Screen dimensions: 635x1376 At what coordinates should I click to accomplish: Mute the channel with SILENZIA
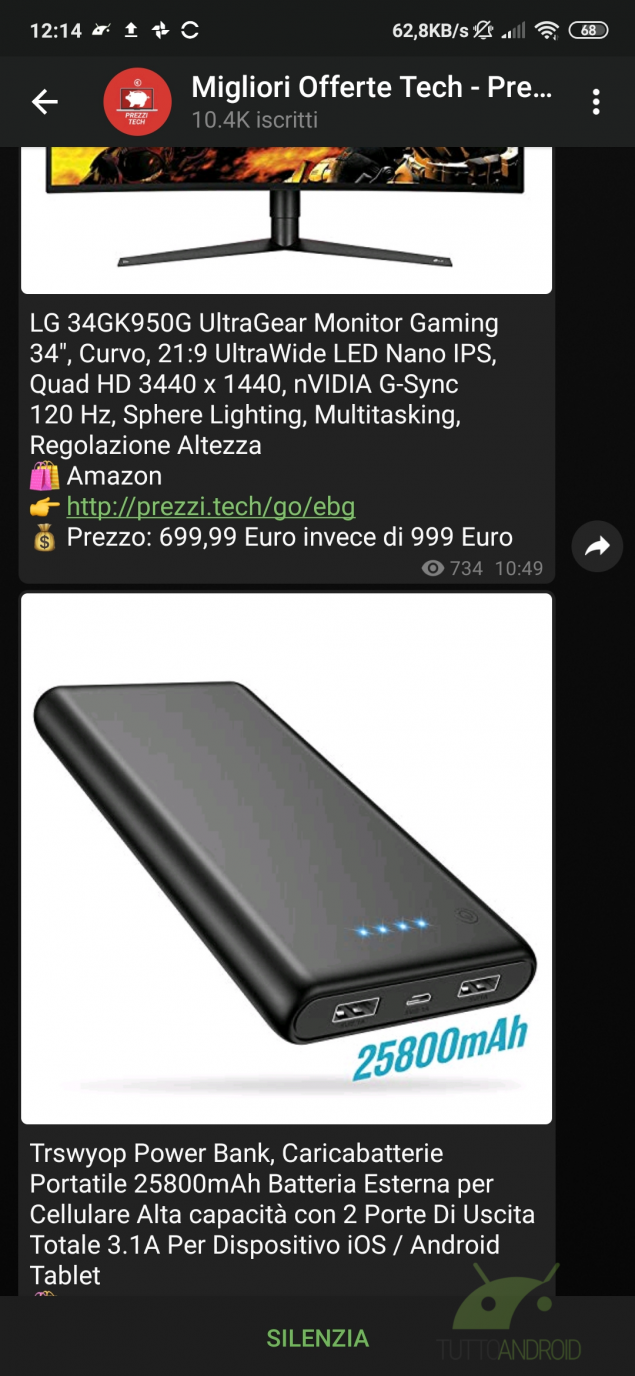tap(317, 1338)
